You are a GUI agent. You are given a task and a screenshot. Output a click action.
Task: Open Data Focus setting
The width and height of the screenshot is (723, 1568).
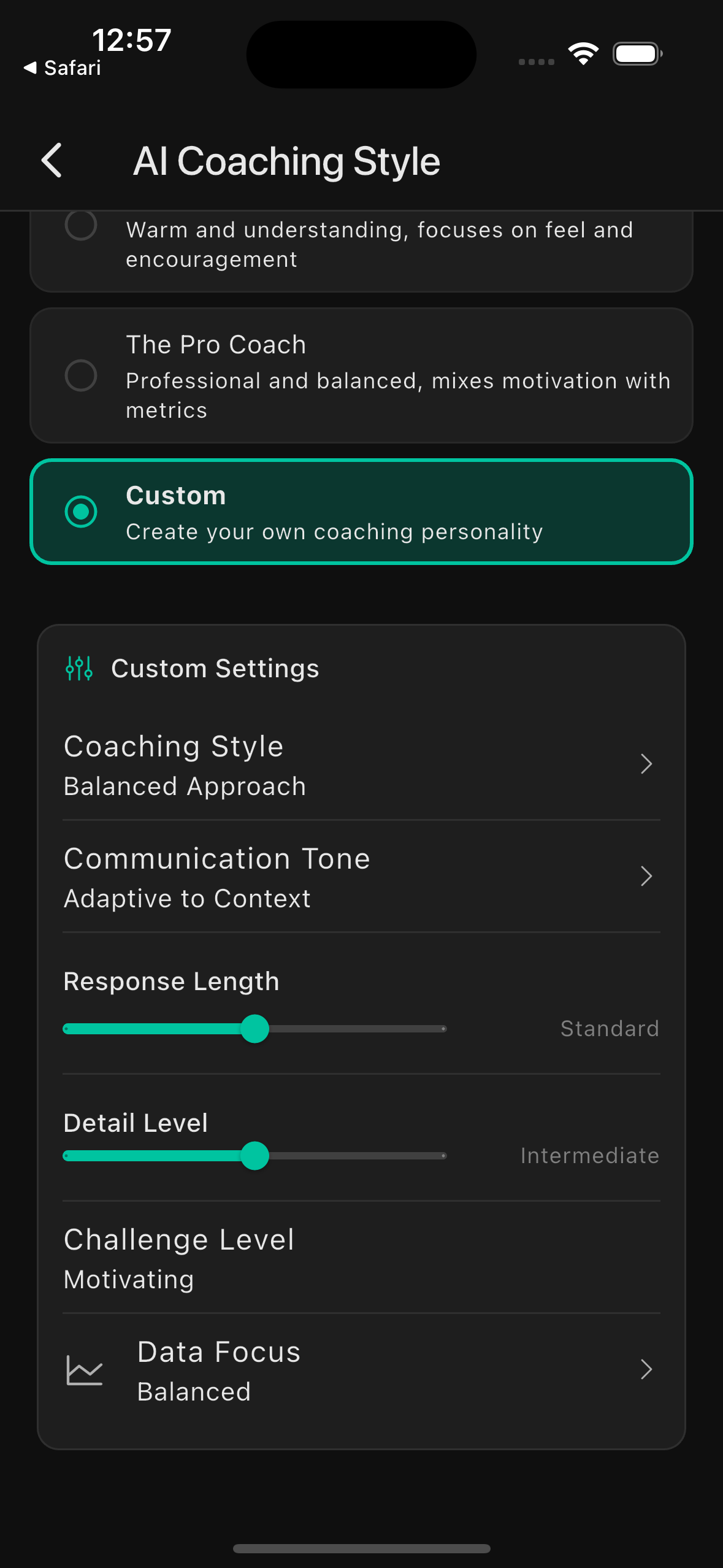tap(361, 1370)
